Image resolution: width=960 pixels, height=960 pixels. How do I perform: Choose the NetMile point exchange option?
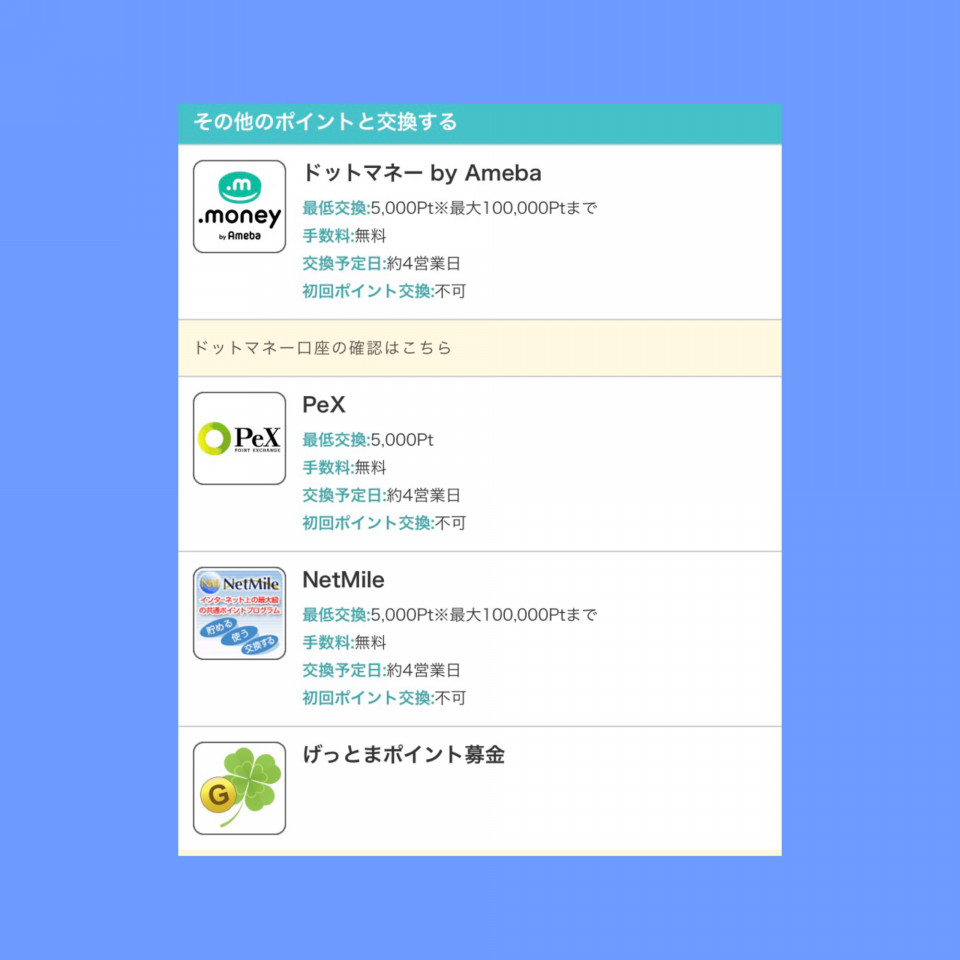coord(343,580)
